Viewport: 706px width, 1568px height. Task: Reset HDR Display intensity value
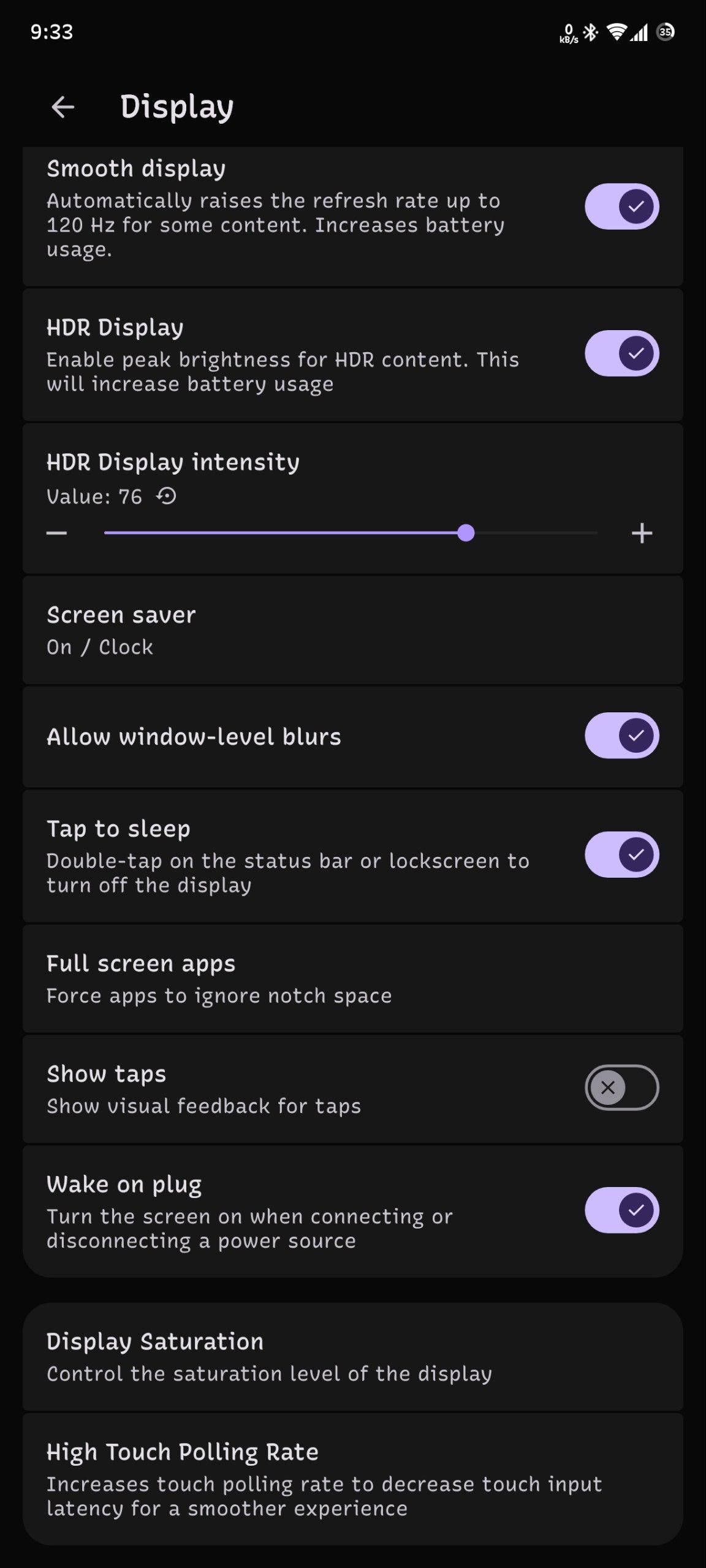pyautogui.click(x=166, y=496)
